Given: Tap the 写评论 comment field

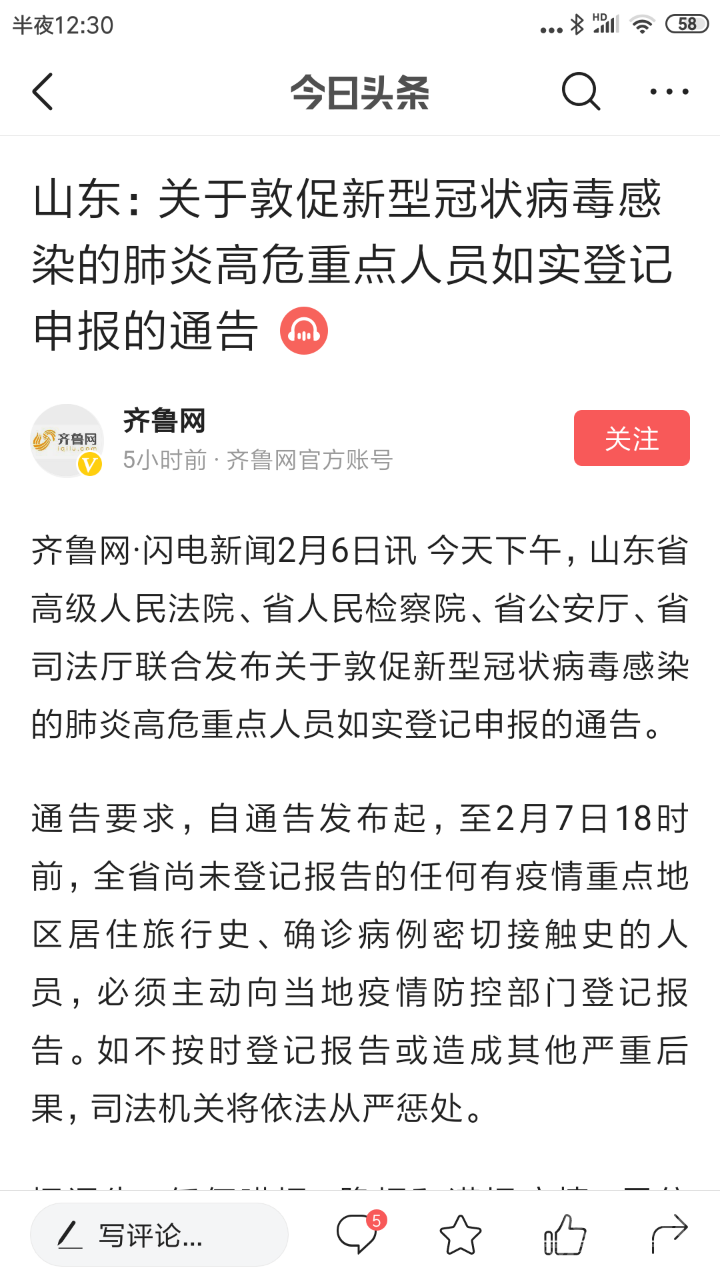Looking at the screenshot, I should coord(160,1235).
